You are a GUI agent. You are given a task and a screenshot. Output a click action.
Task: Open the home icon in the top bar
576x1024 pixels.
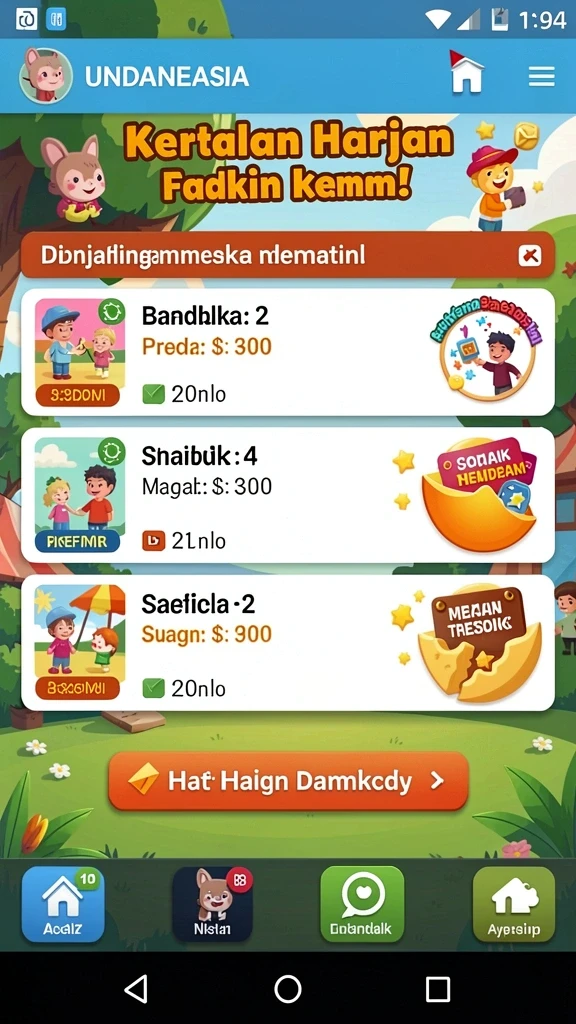pos(466,72)
